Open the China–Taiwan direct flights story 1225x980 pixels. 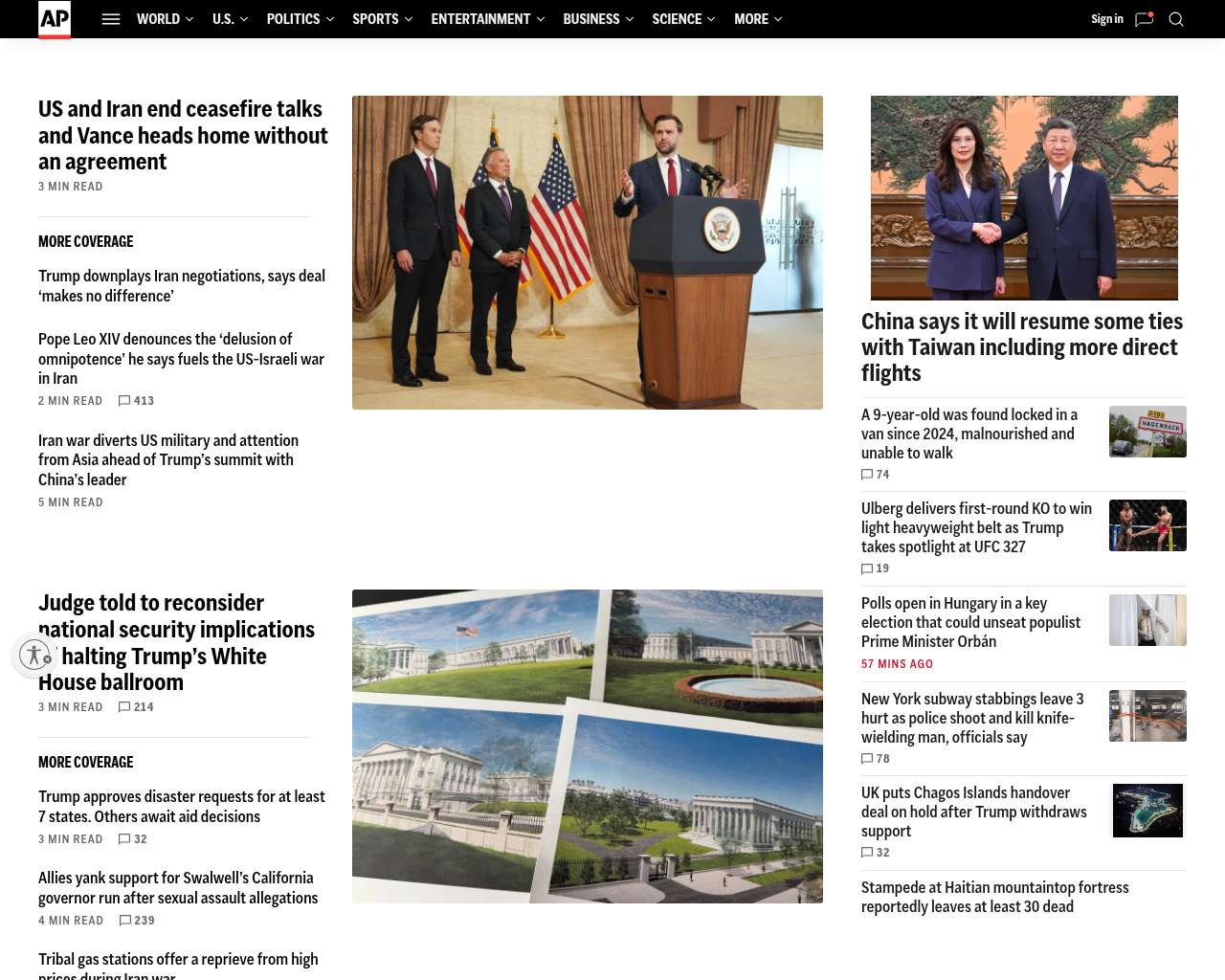point(1021,346)
